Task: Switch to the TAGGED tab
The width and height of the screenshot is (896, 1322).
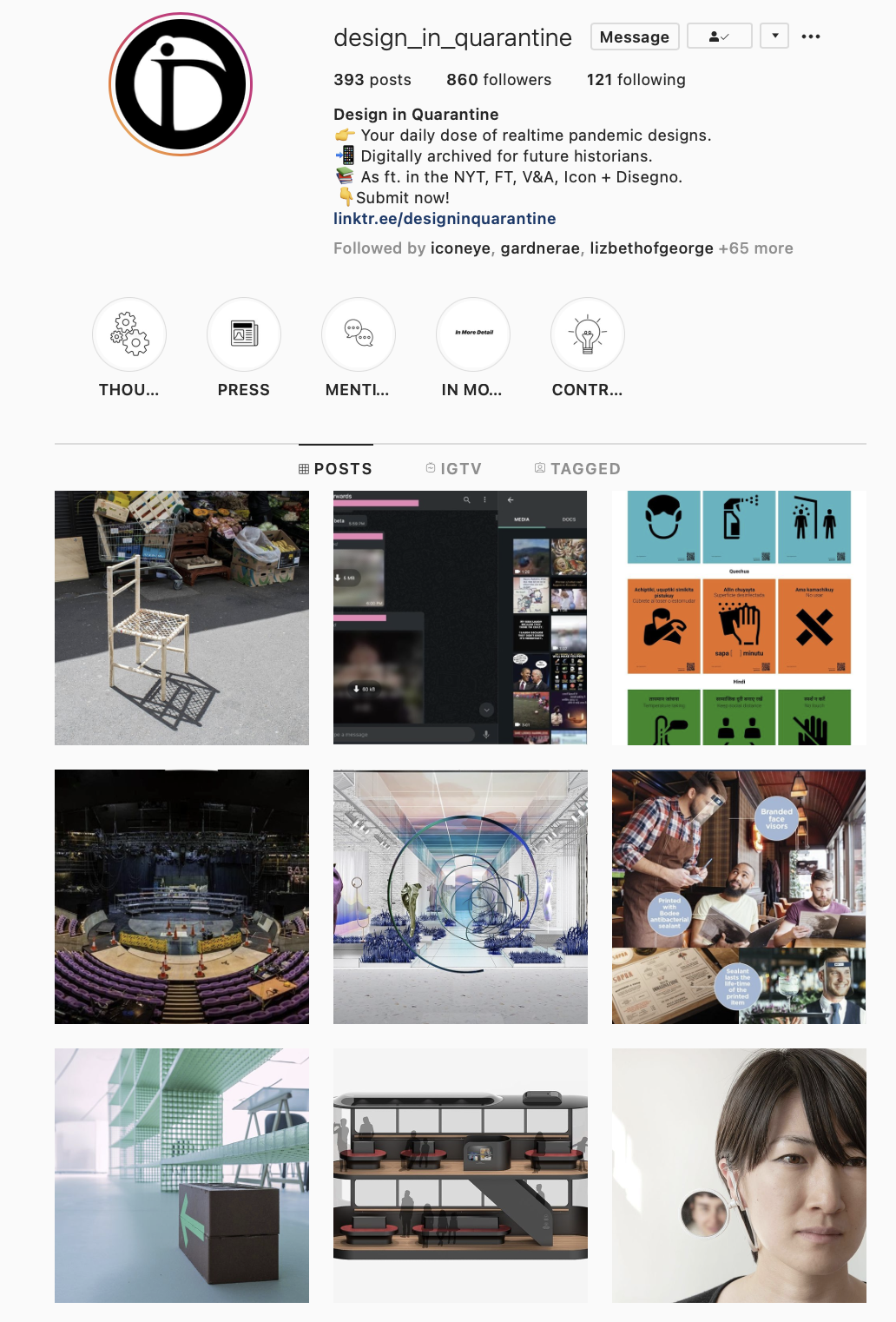Action: tap(577, 469)
